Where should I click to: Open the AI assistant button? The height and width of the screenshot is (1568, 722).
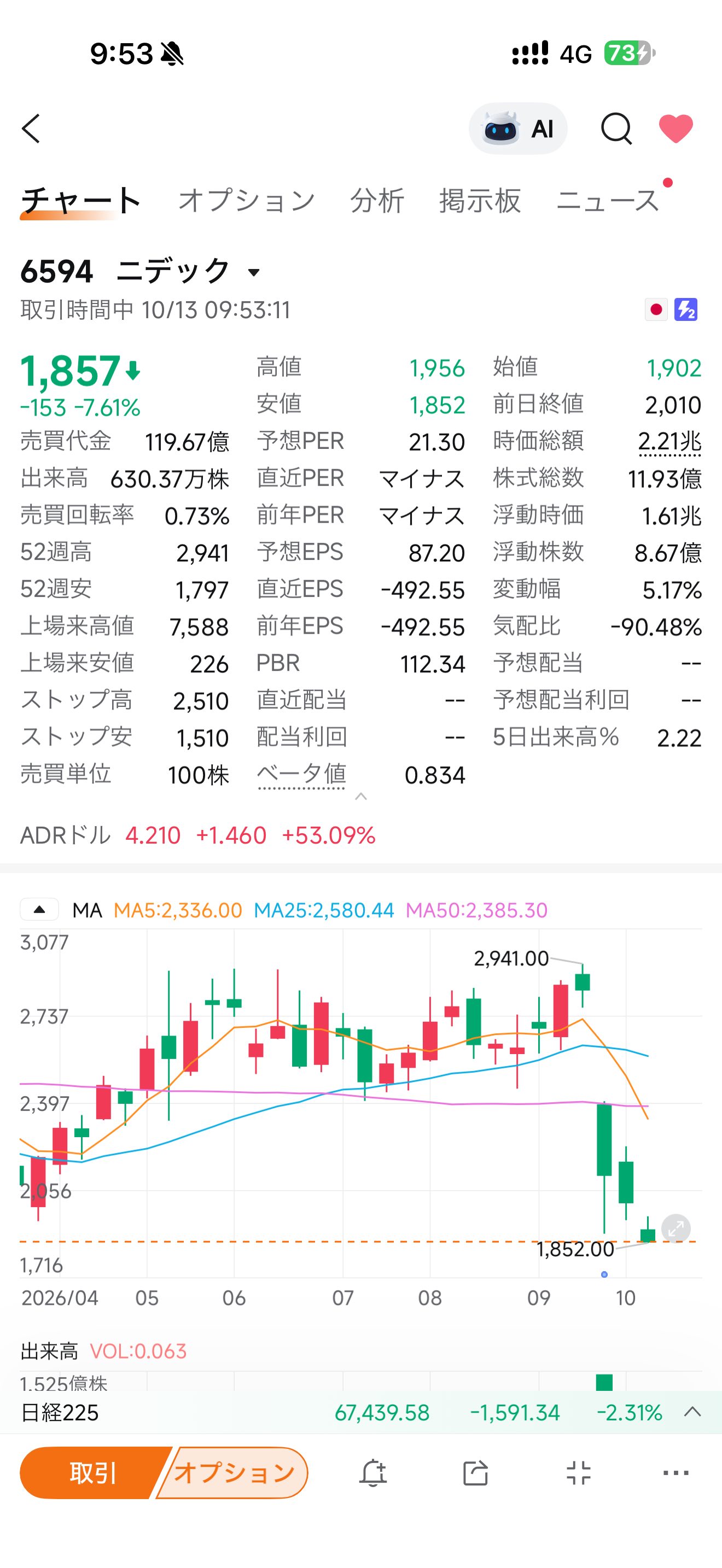click(x=518, y=128)
